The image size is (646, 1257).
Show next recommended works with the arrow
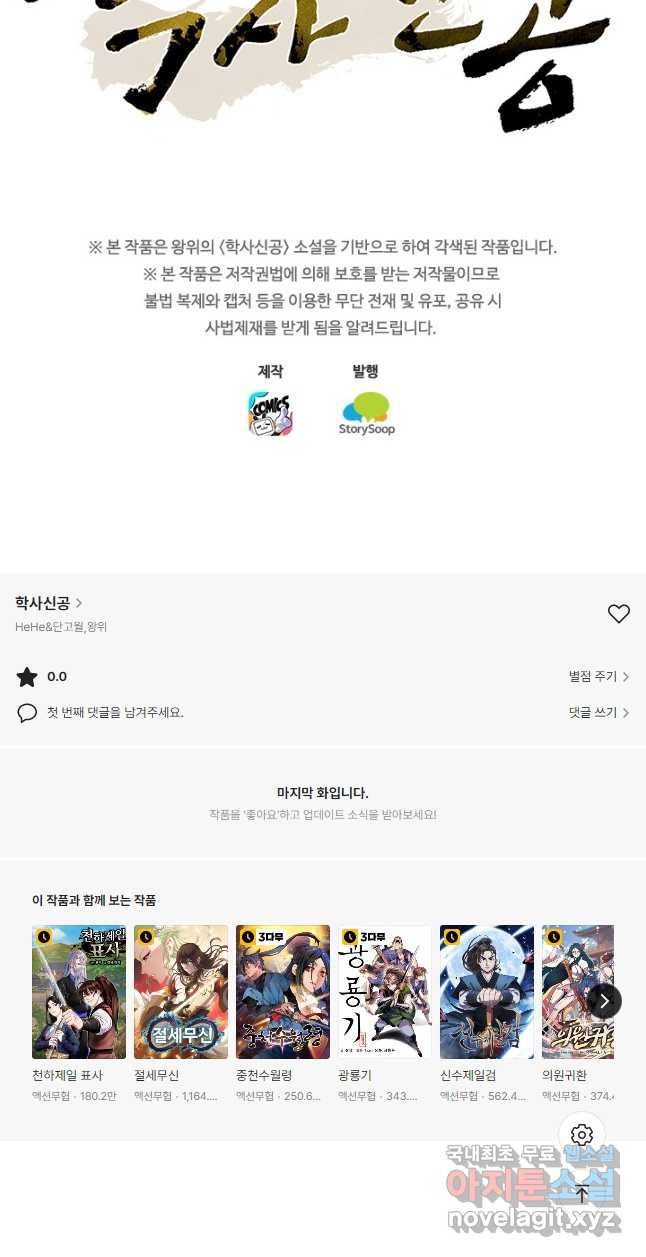click(x=604, y=1001)
